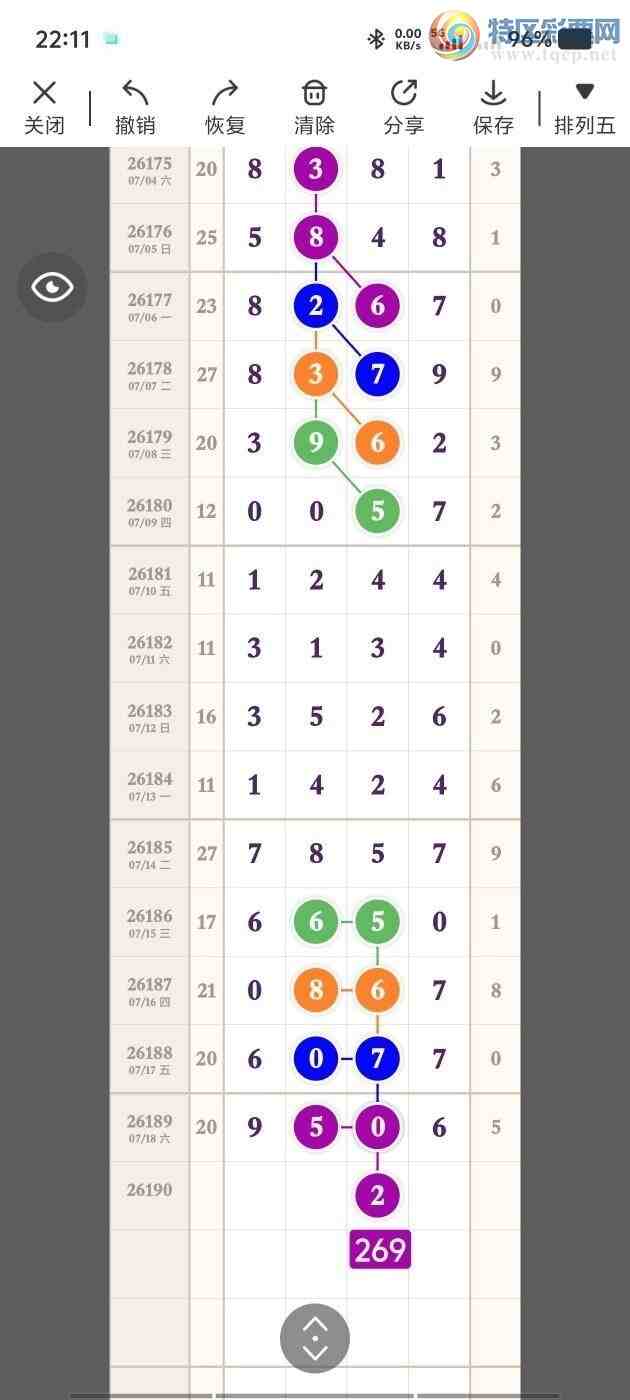Open the 排列五 lottery type dropdown
The width and height of the screenshot is (630, 1400).
585,108
